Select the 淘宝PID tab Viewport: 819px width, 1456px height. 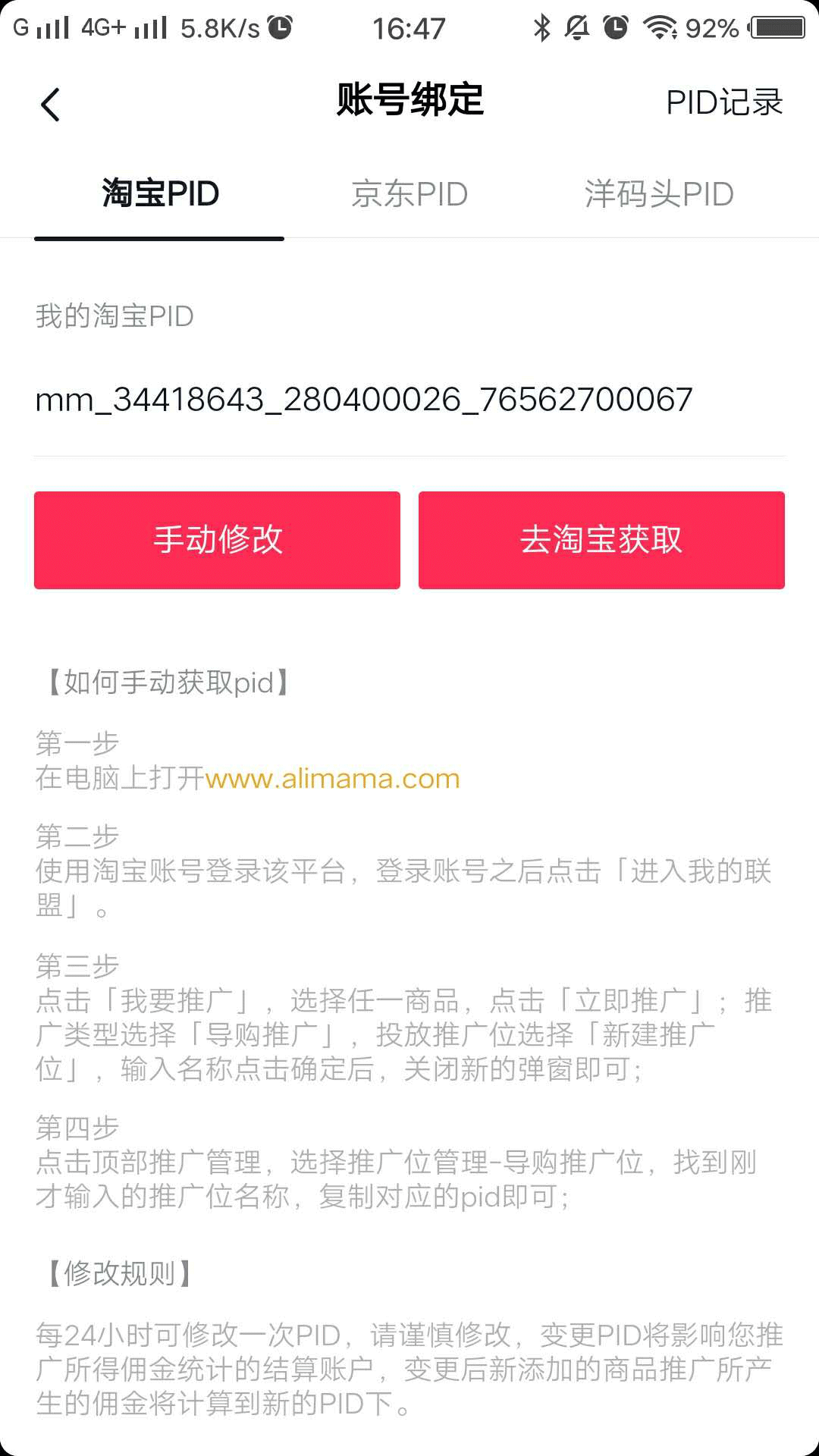point(160,194)
